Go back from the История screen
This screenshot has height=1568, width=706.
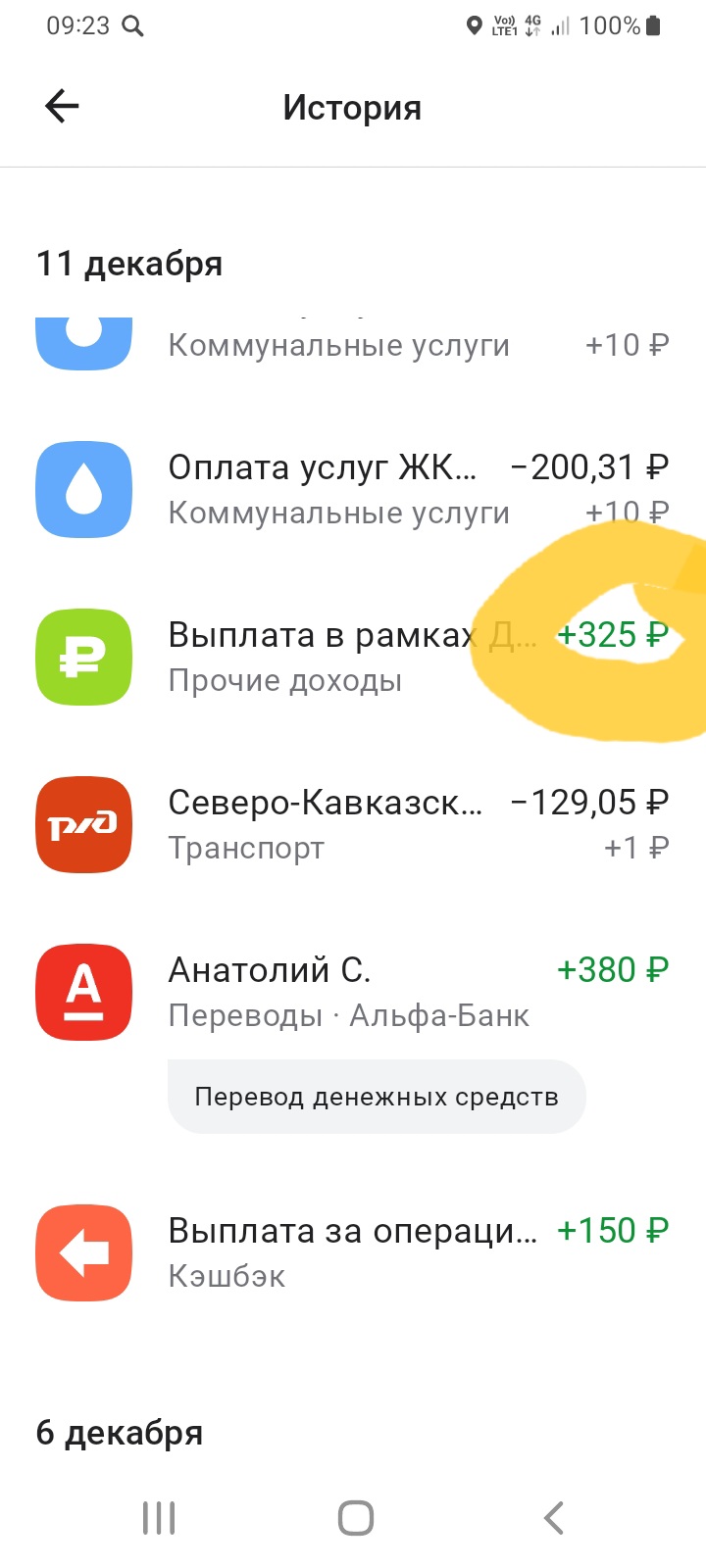[62, 107]
